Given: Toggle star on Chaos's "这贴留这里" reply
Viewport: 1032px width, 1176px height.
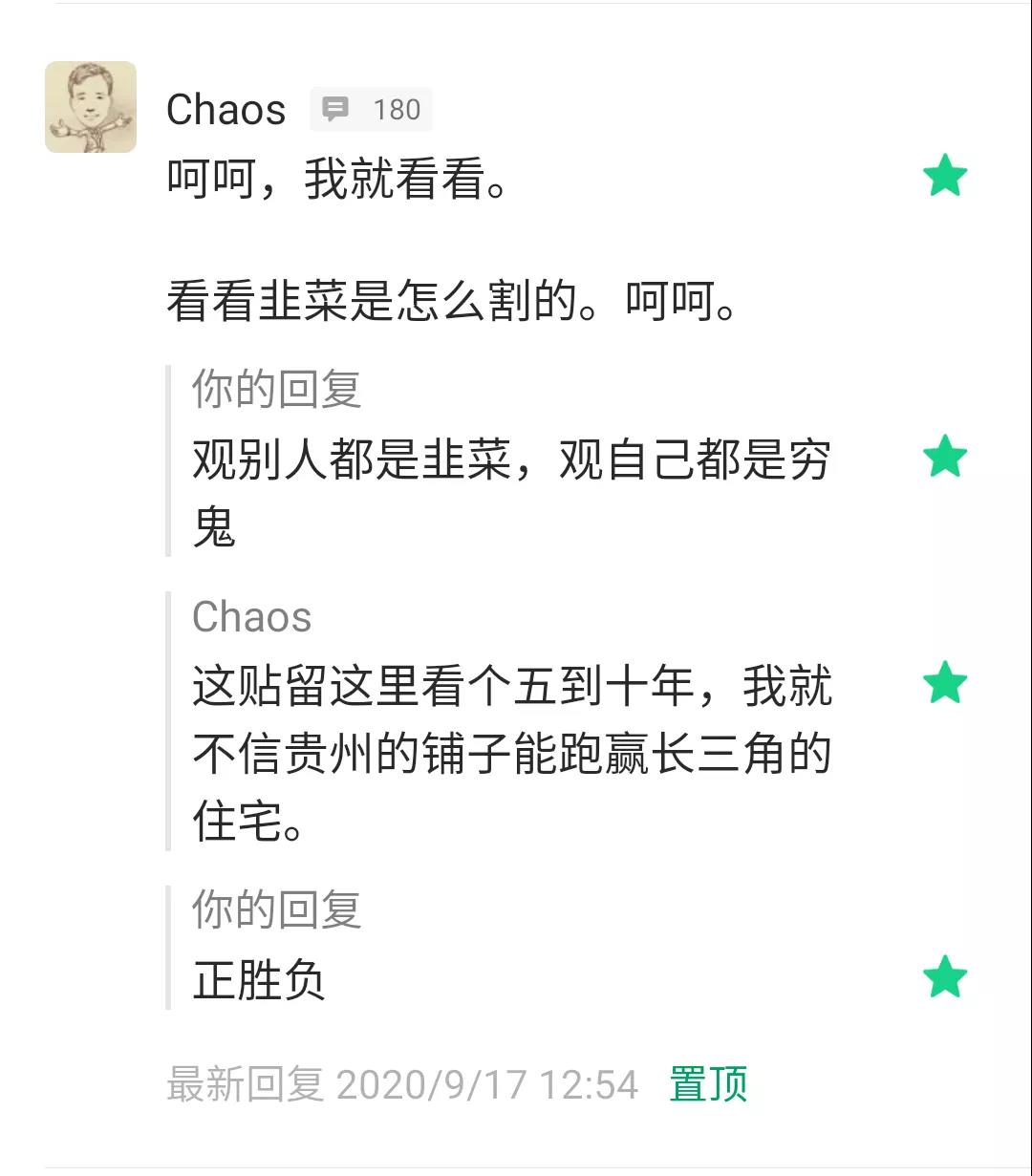Looking at the screenshot, I should pos(945,683).
